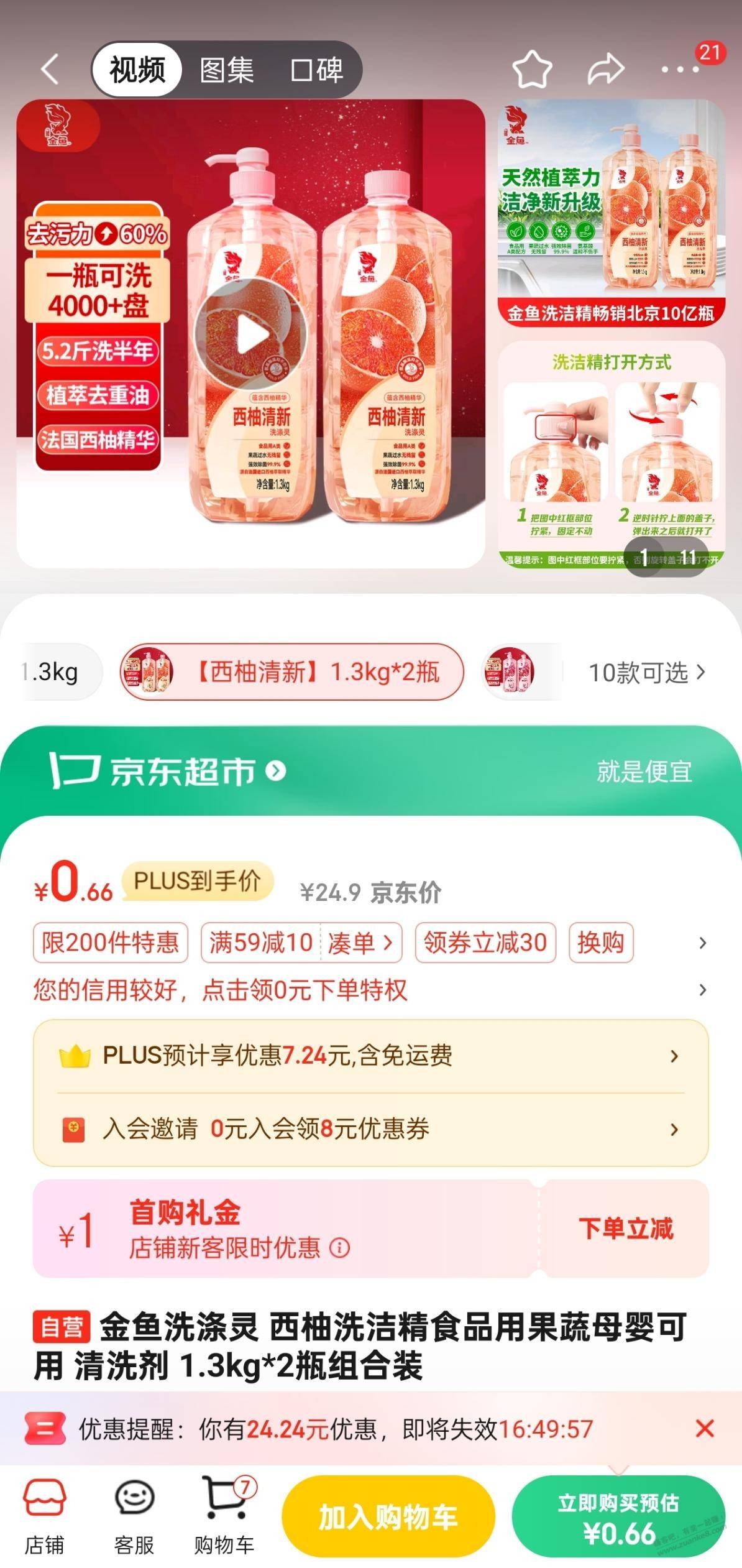Share this product
Screen dimensions: 742x1568
coord(605,69)
